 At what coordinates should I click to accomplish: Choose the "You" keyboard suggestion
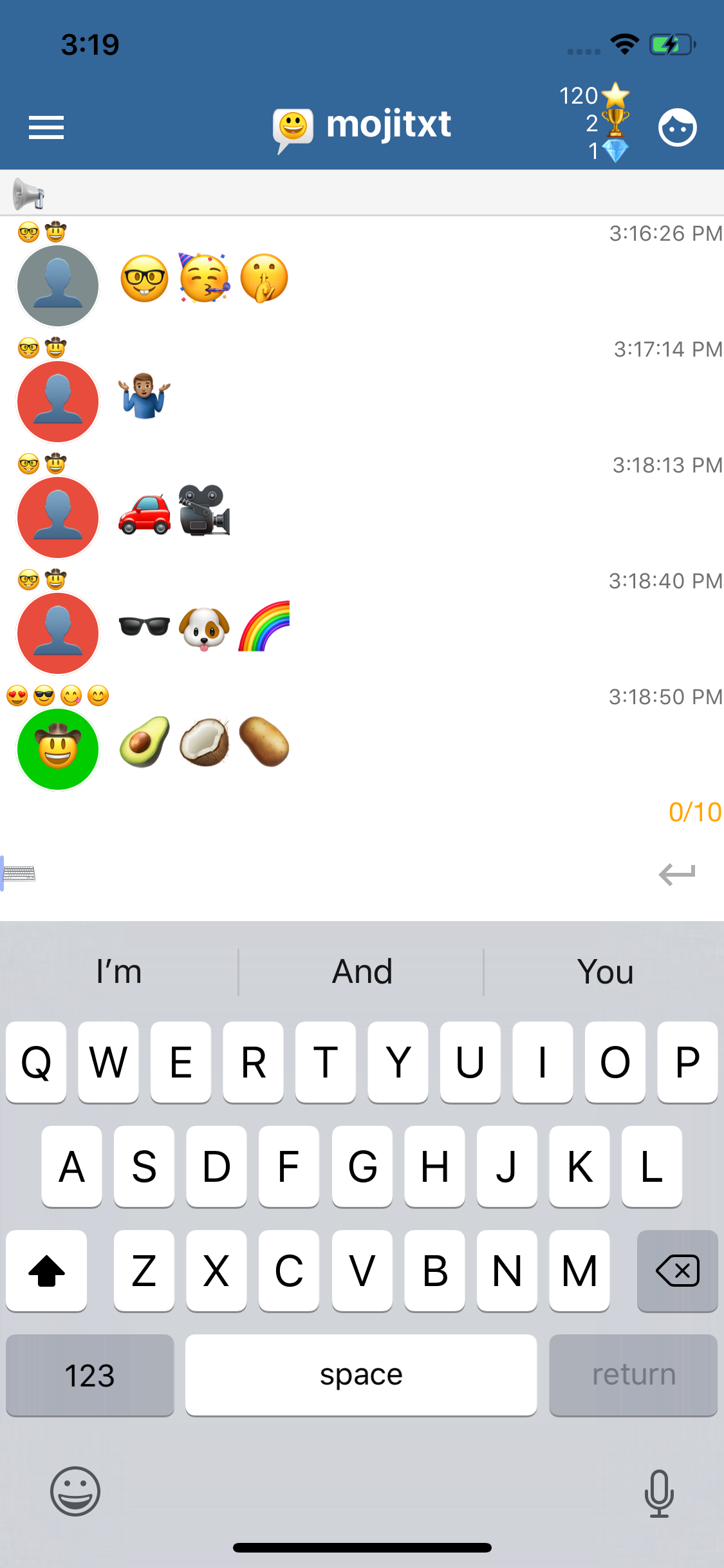605,971
